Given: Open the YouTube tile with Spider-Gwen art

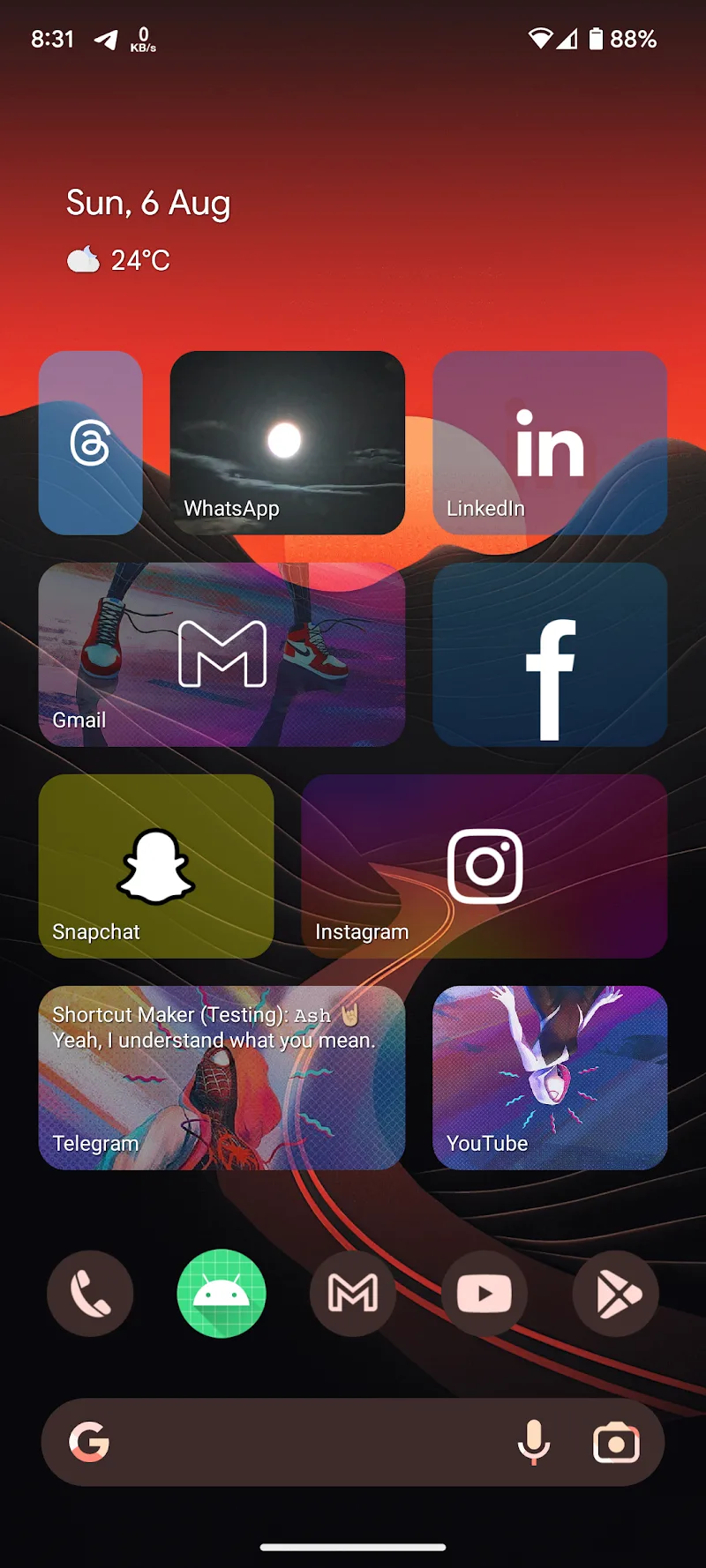Looking at the screenshot, I should coord(549,1078).
